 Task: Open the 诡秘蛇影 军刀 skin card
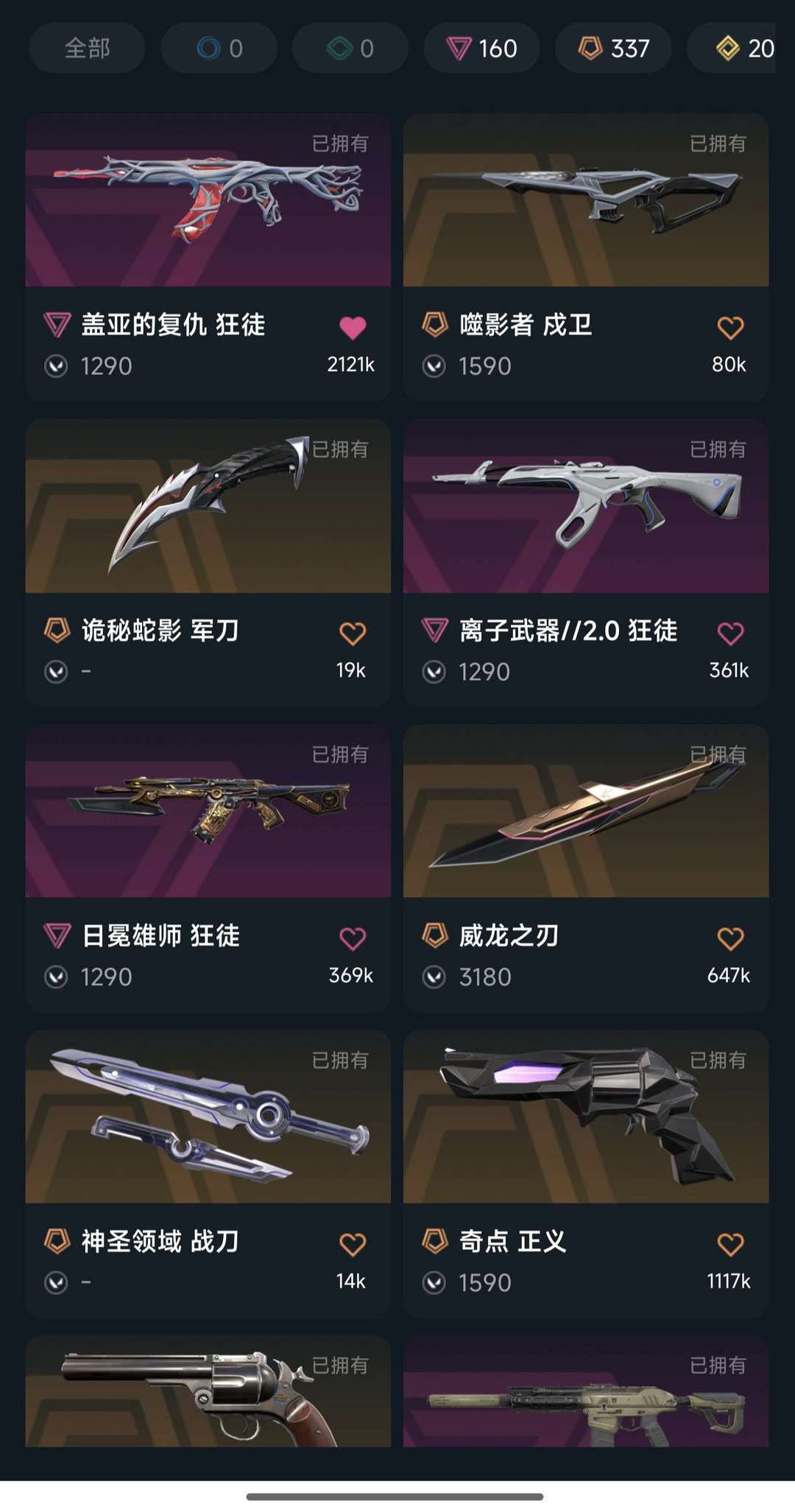[x=208, y=563]
